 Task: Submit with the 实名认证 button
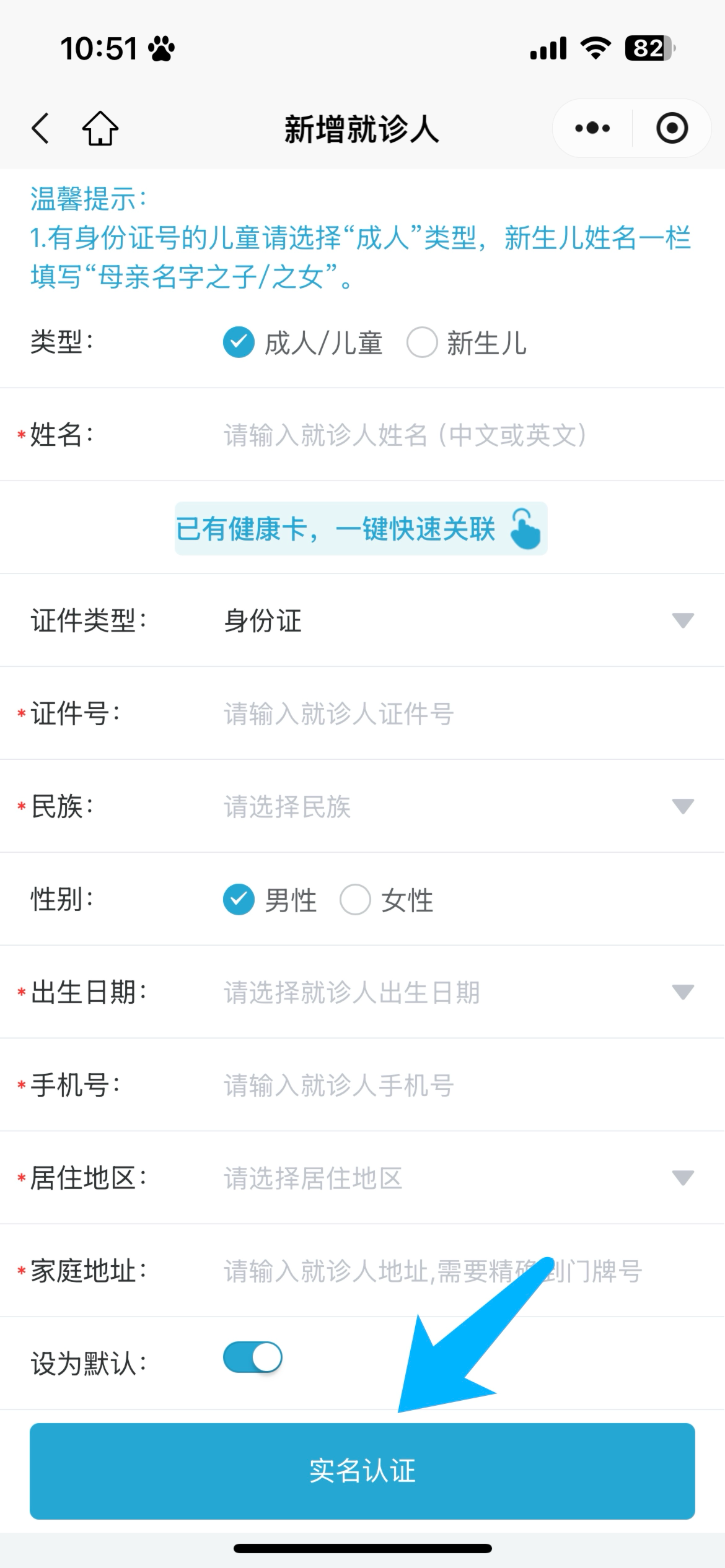(x=362, y=1471)
